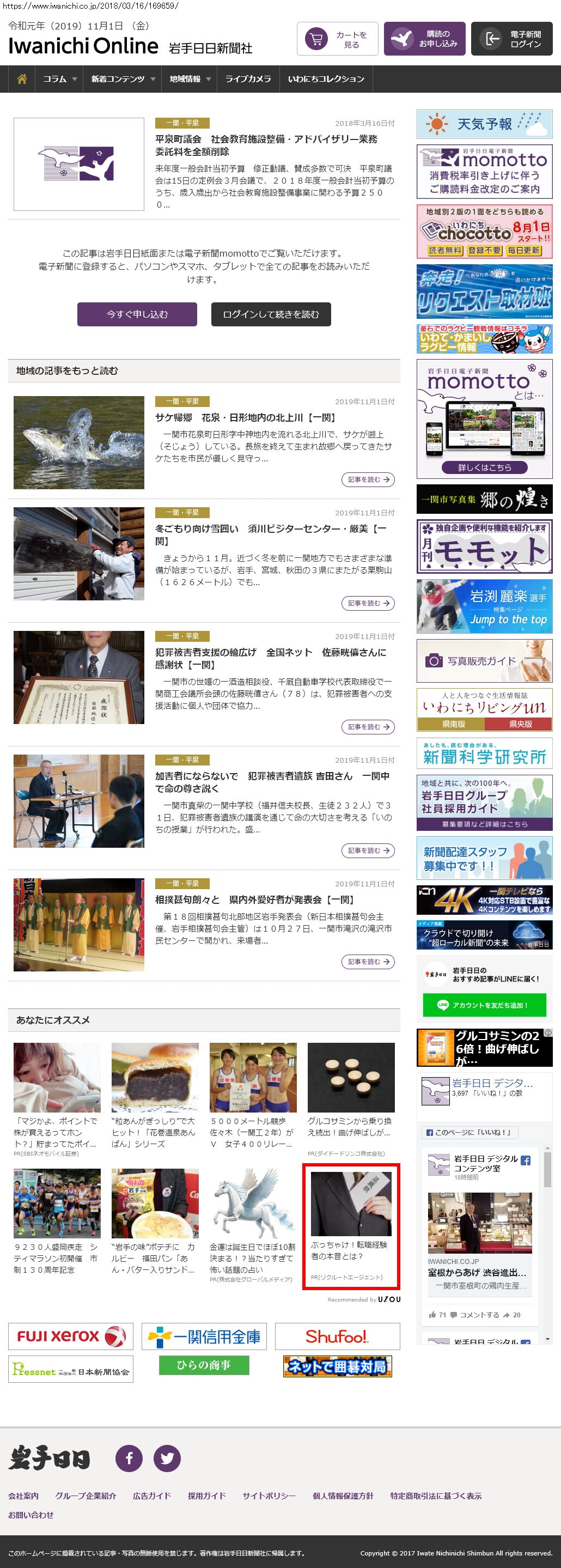Expand the 地域情報 menu
561x1568 pixels.
[189, 79]
